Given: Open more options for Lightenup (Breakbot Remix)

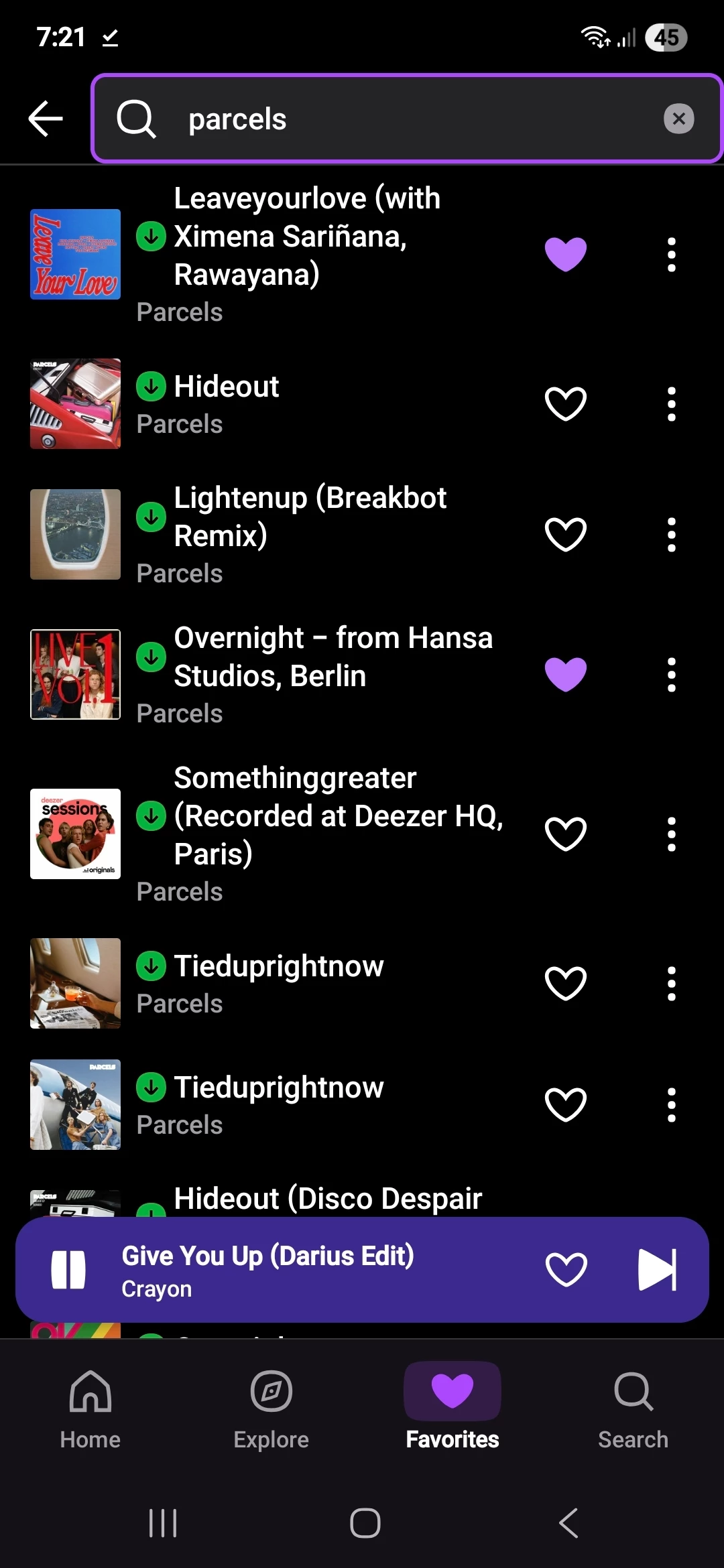Looking at the screenshot, I should 671,535.
